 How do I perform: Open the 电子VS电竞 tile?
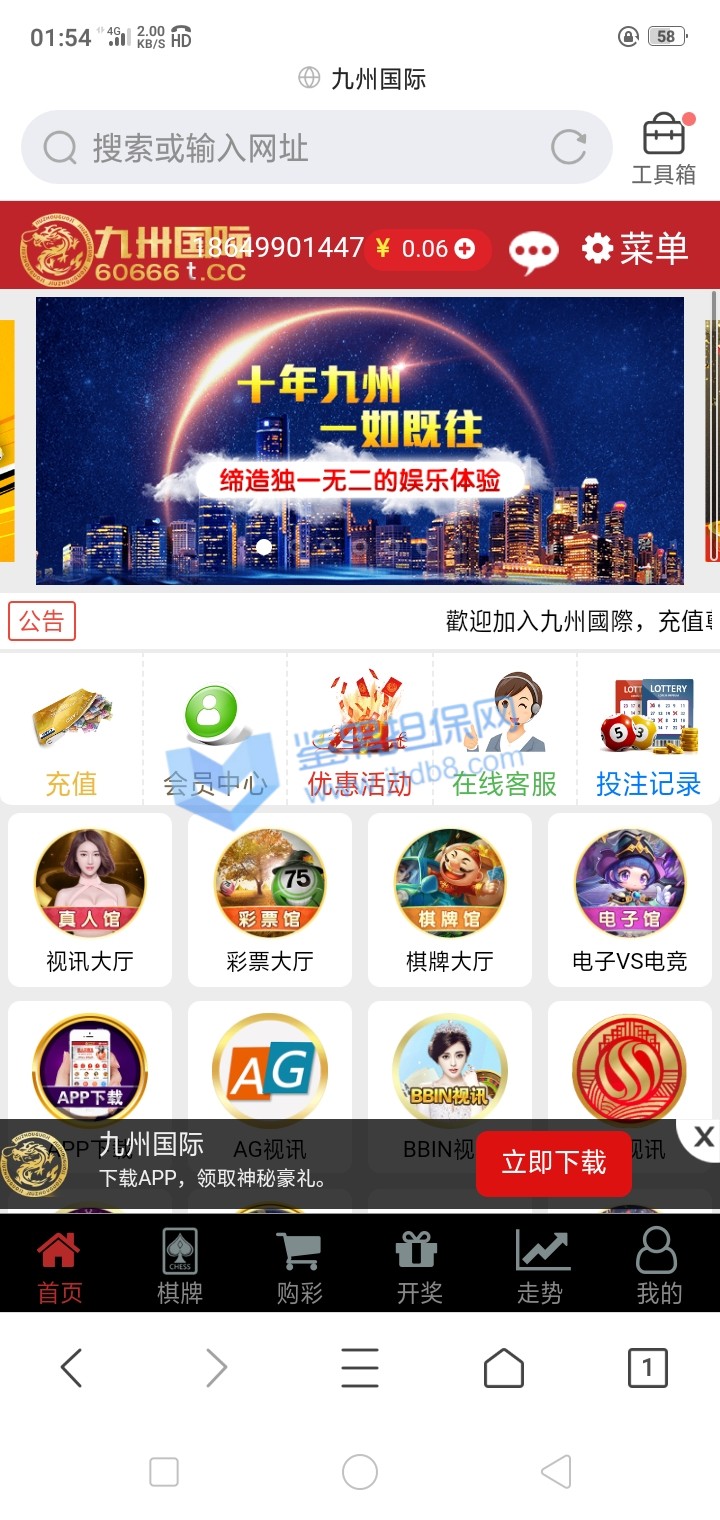coord(630,900)
